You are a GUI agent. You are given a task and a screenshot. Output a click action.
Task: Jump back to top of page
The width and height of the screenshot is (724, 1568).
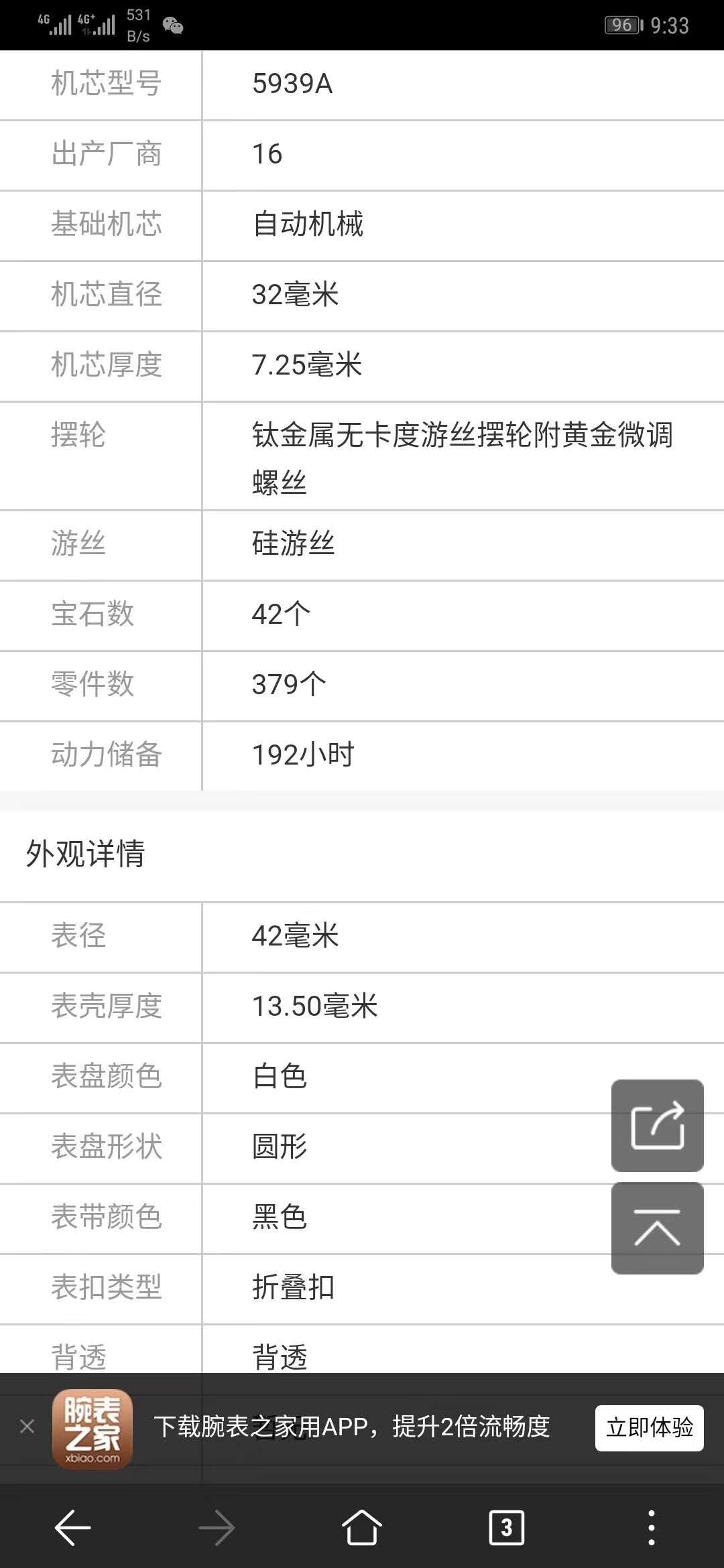657,1228
